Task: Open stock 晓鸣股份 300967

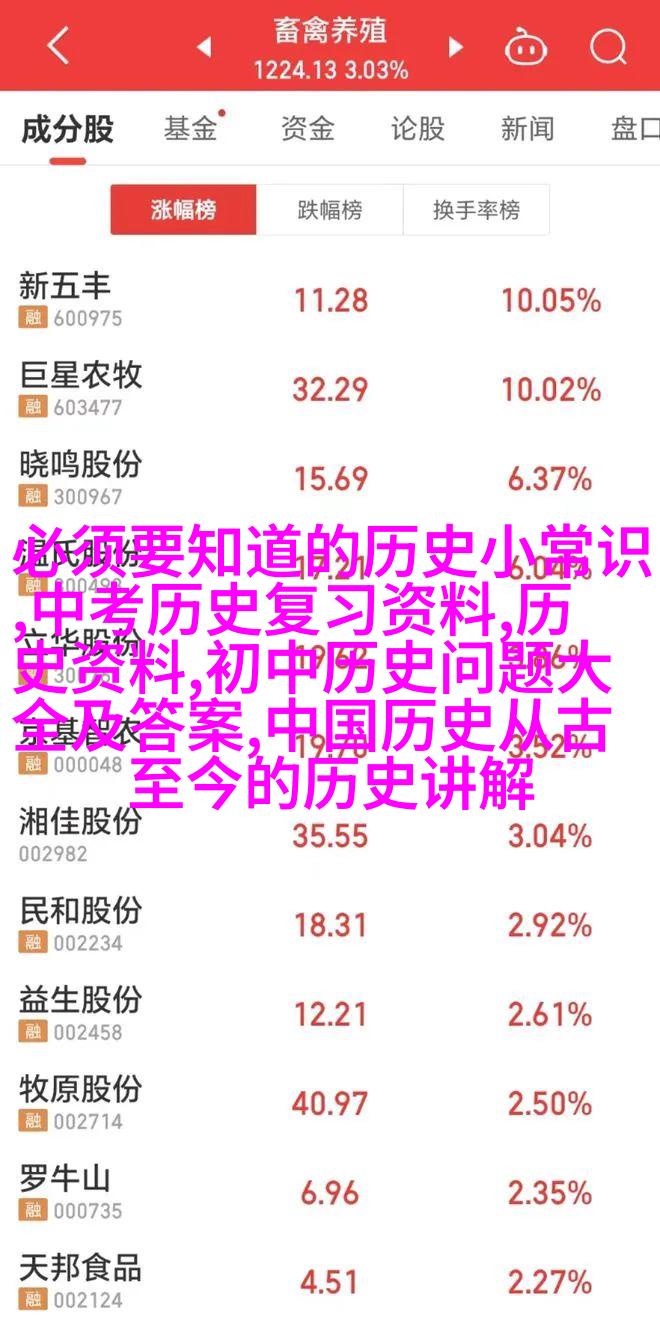Action: coord(330,477)
